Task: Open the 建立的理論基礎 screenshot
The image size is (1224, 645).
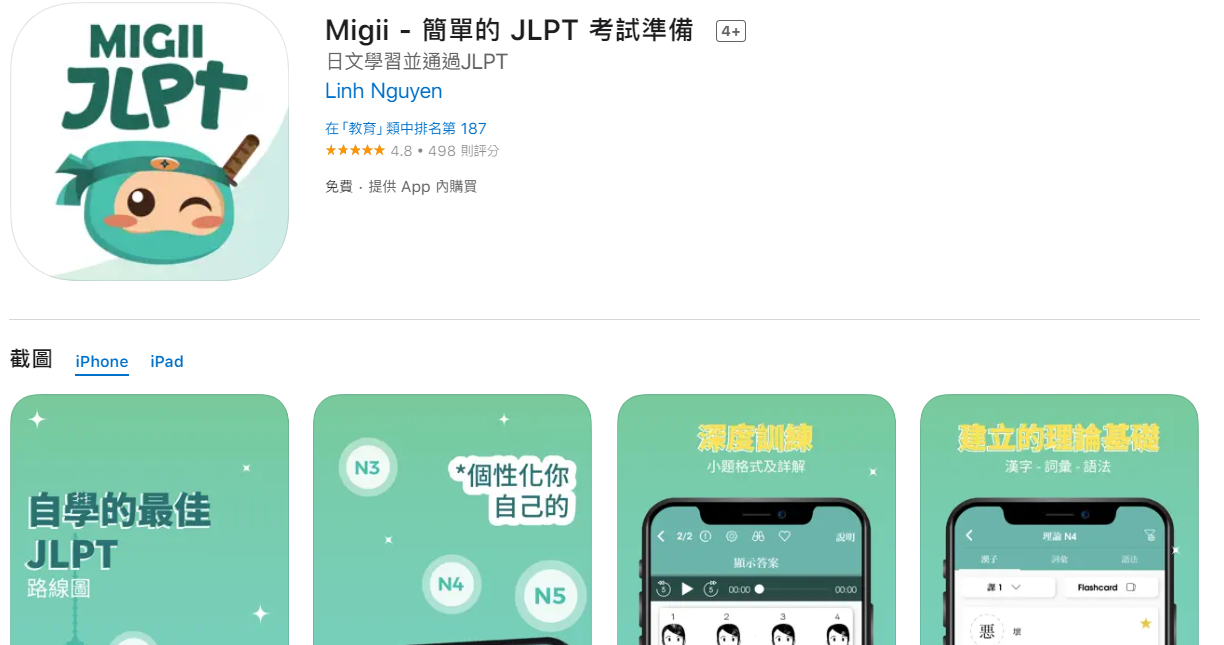Action: 1059,520
